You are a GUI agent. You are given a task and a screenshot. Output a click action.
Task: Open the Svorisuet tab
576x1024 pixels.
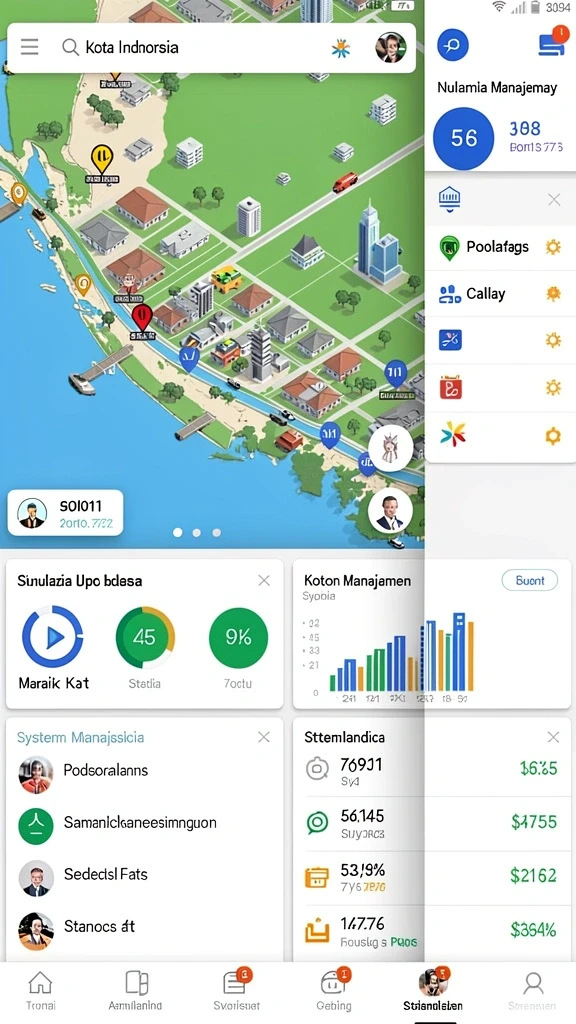click(x=236, y=990)
